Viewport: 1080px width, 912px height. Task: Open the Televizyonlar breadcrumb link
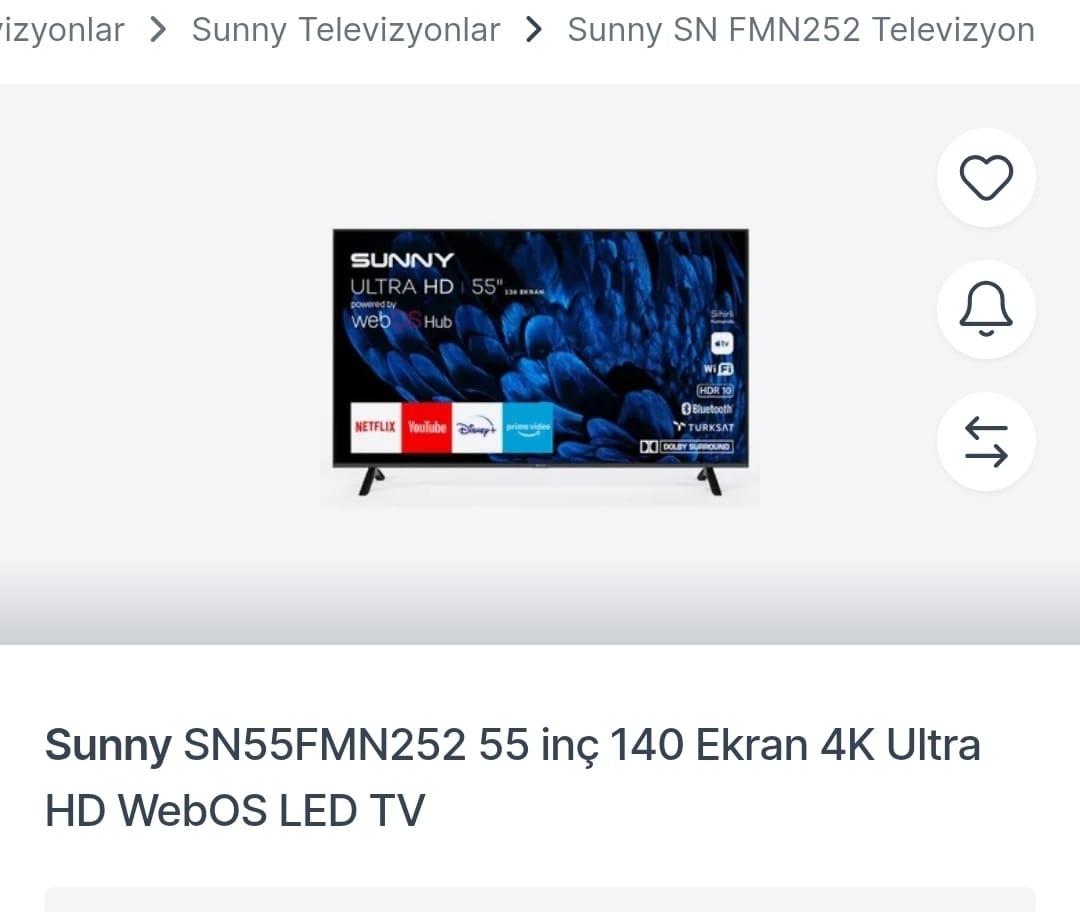[60, 30]
